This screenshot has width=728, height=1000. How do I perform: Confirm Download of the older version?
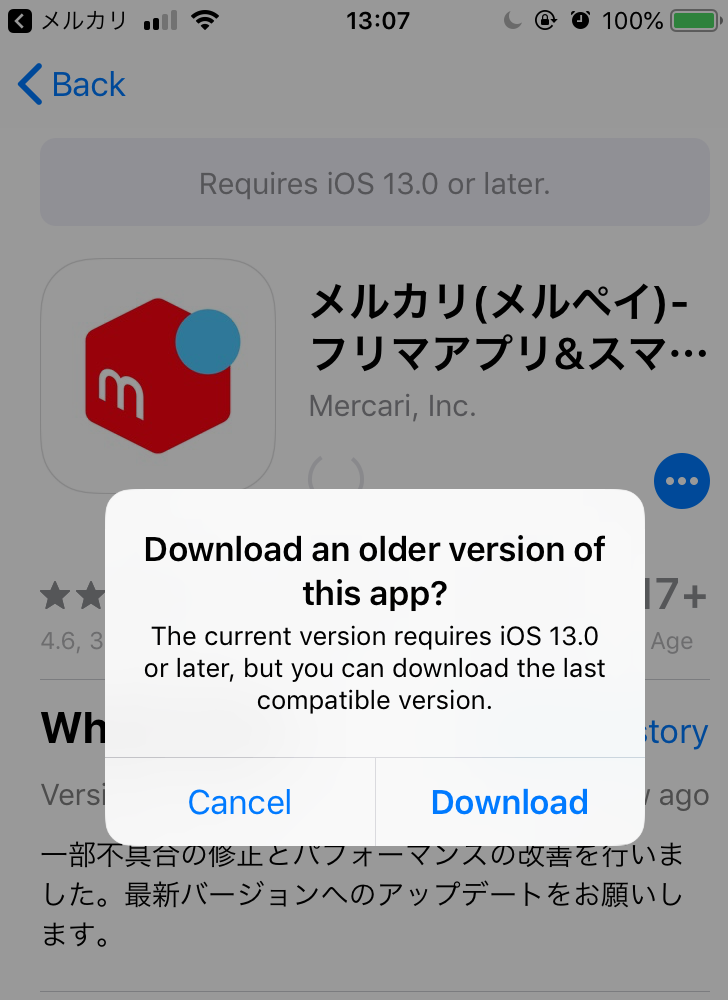[x=509, y=802]
